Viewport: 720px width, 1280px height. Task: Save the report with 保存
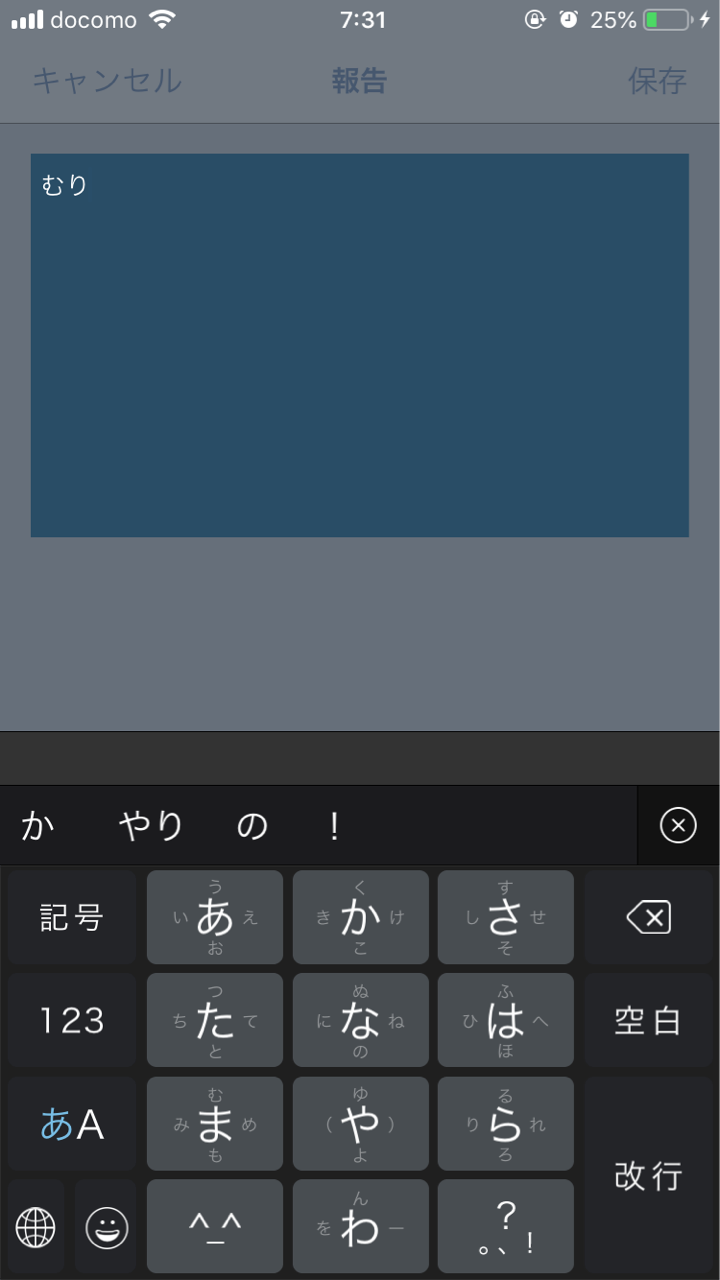(x=657, y=81)
